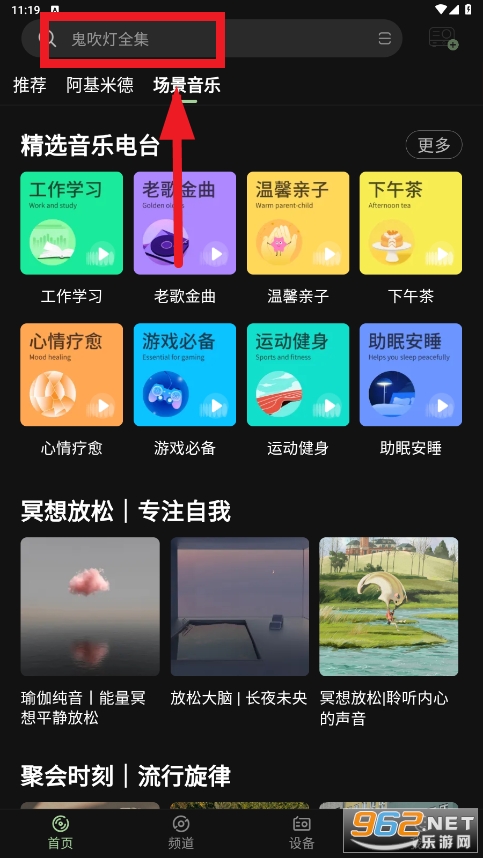Switch to the 阿基米德 tab

click(x=100, y=85)
